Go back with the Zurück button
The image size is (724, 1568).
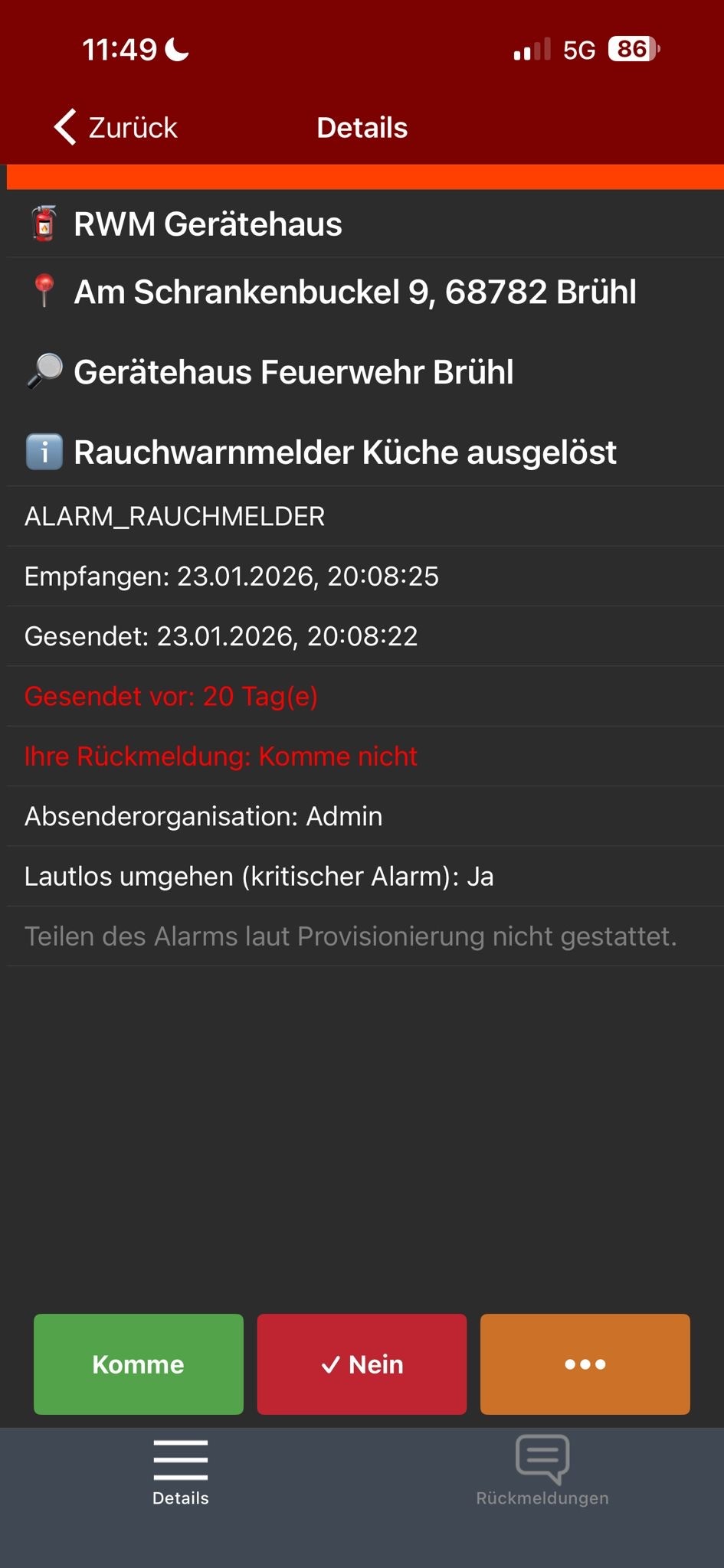click(116, 127)
